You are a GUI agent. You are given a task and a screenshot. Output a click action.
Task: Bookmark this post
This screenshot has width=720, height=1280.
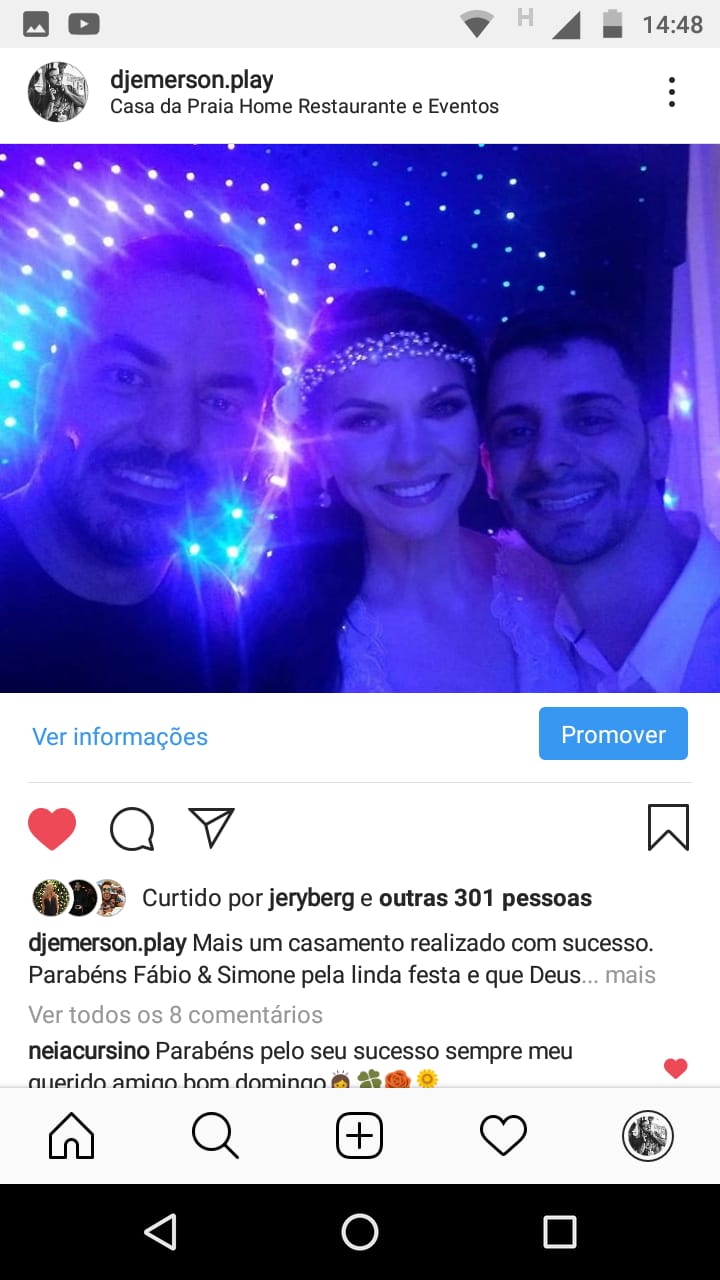668,828
